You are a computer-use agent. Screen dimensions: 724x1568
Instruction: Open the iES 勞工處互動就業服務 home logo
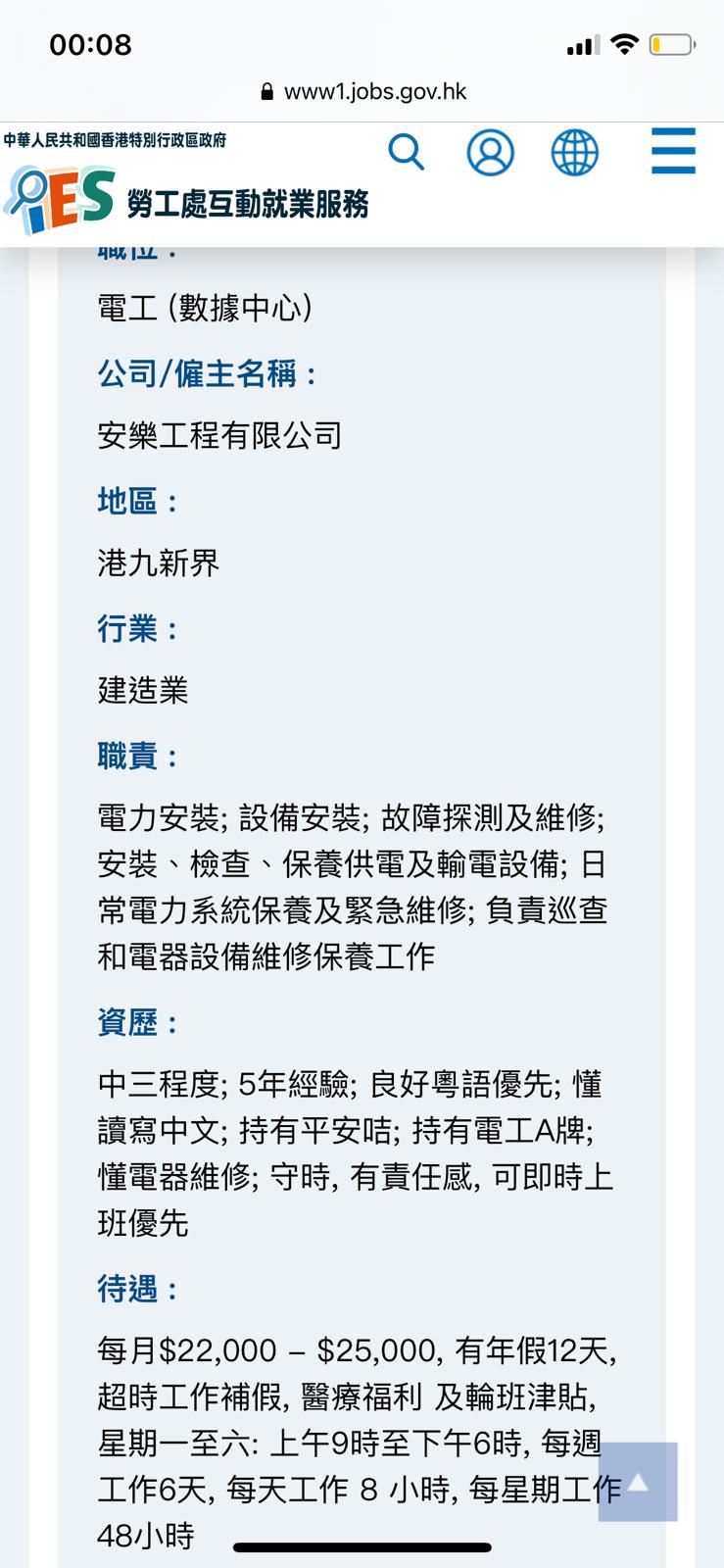click(186, 199)
